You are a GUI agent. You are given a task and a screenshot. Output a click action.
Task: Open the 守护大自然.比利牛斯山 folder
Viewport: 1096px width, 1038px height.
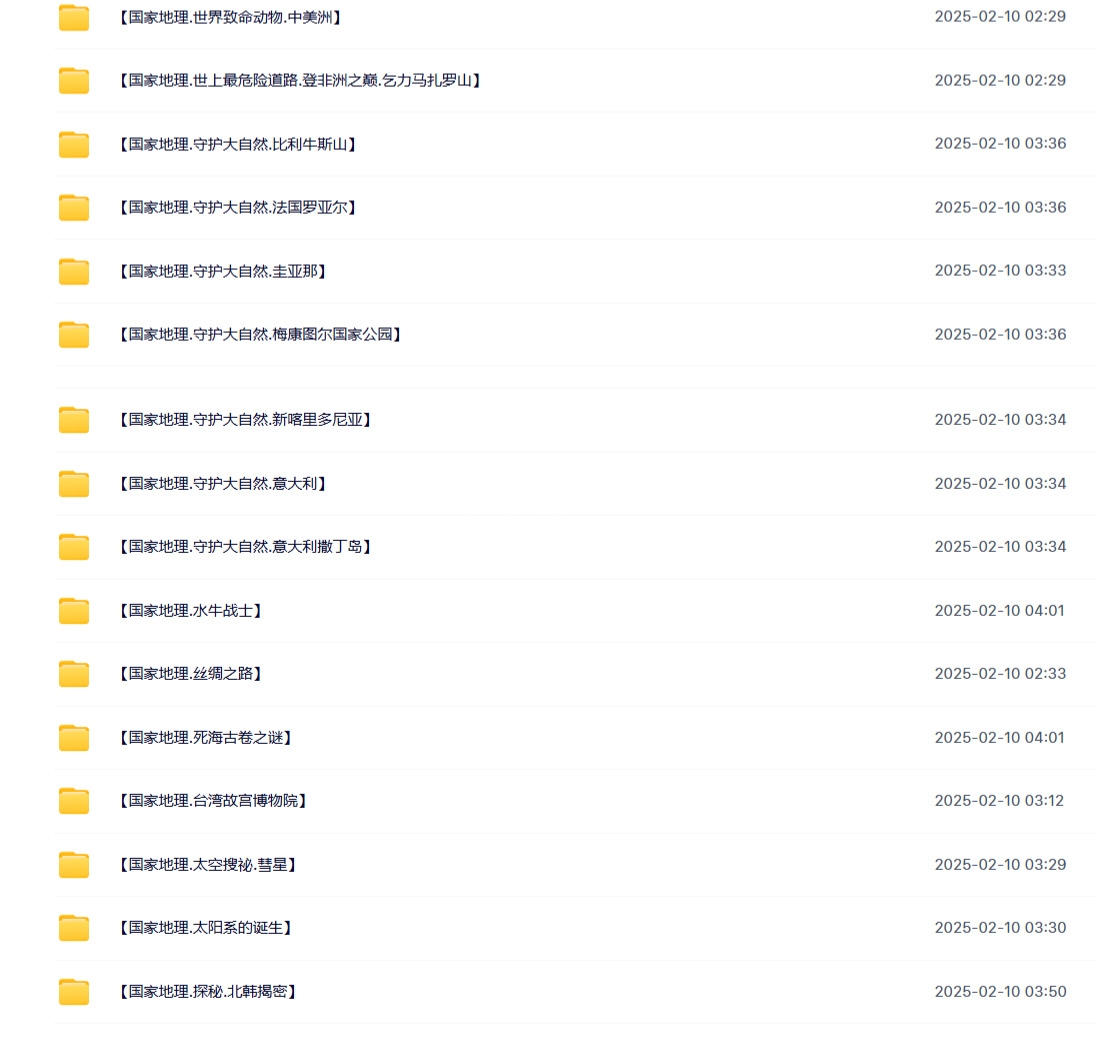click(237, 144)
